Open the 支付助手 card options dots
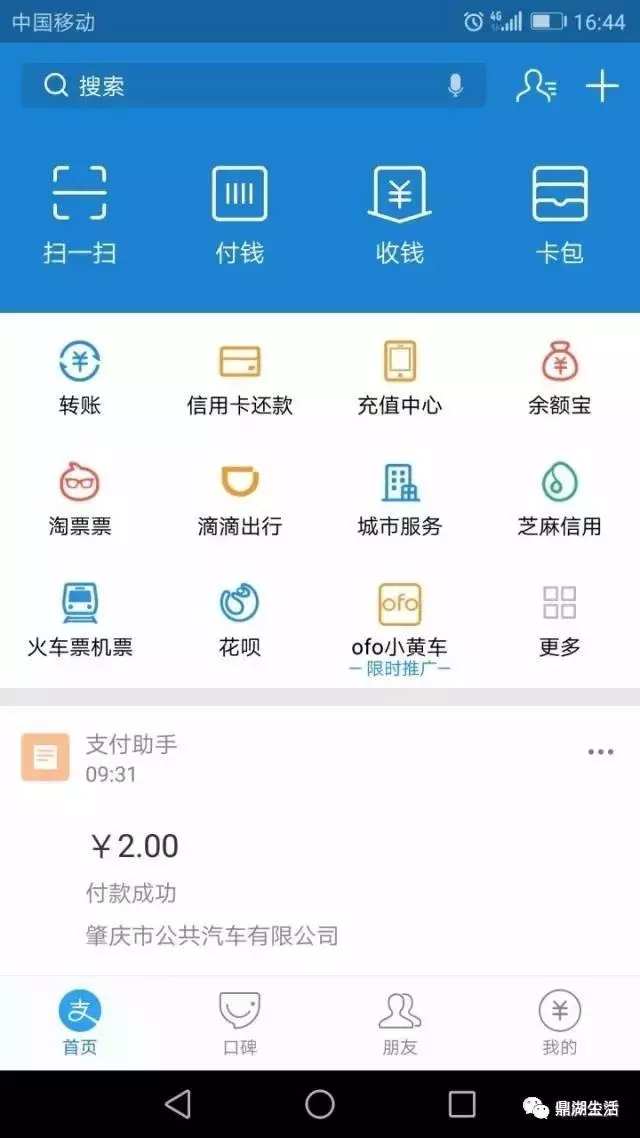Screen dimensions: 640x1138 [601, 752]
